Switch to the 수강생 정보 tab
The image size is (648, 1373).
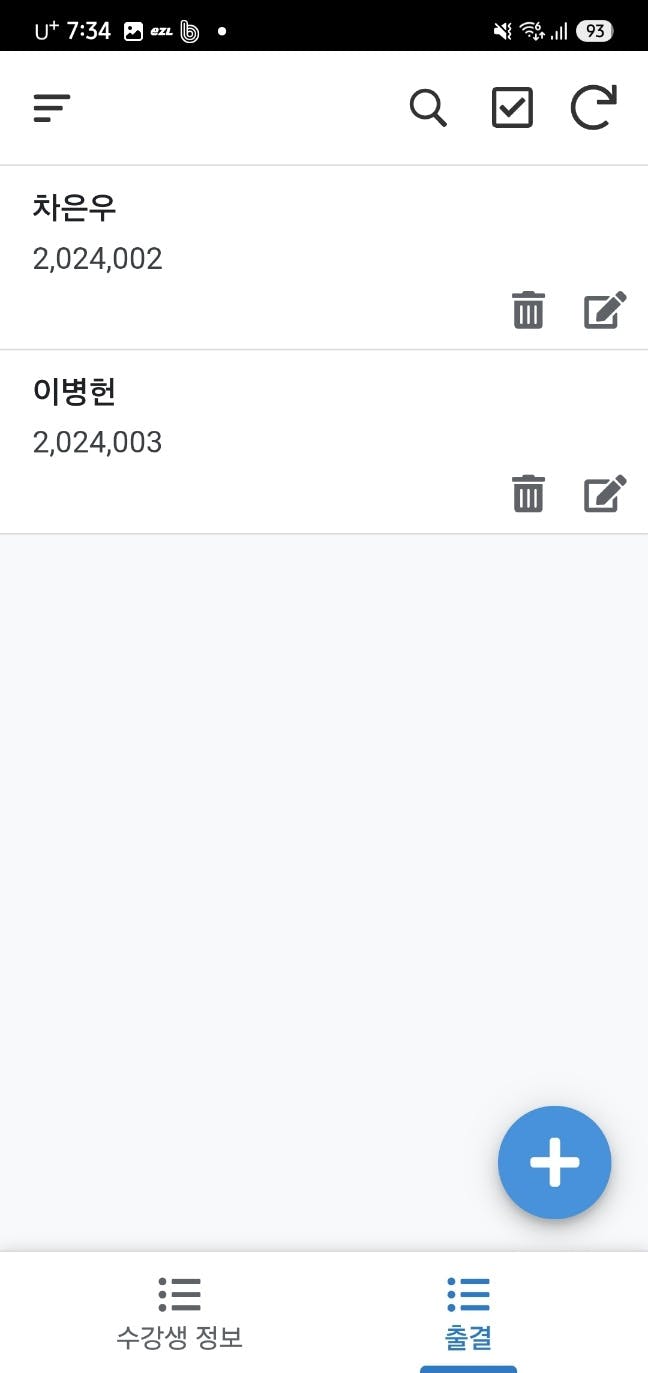pos(180,1313)
